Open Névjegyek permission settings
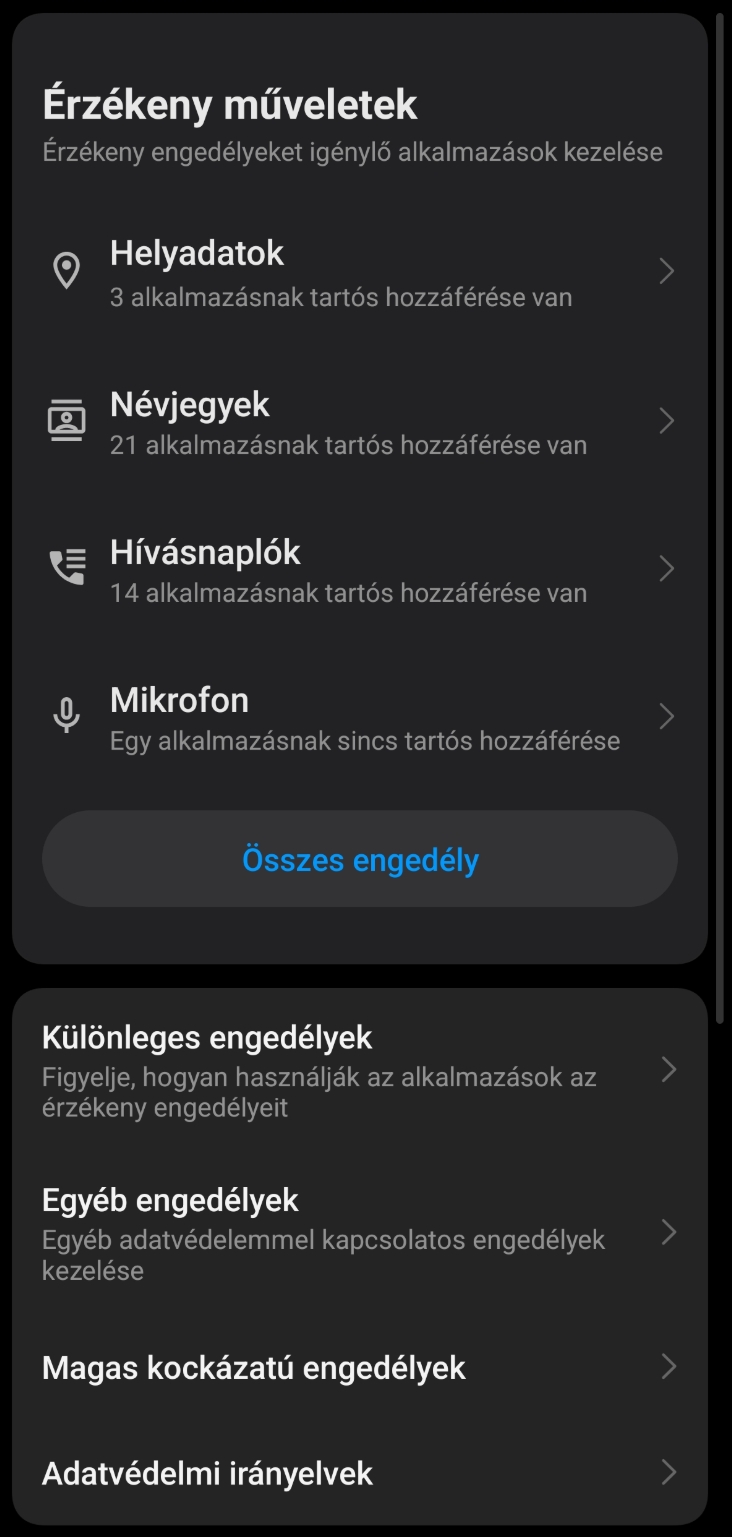732x1537 pixels. (360, 421)
